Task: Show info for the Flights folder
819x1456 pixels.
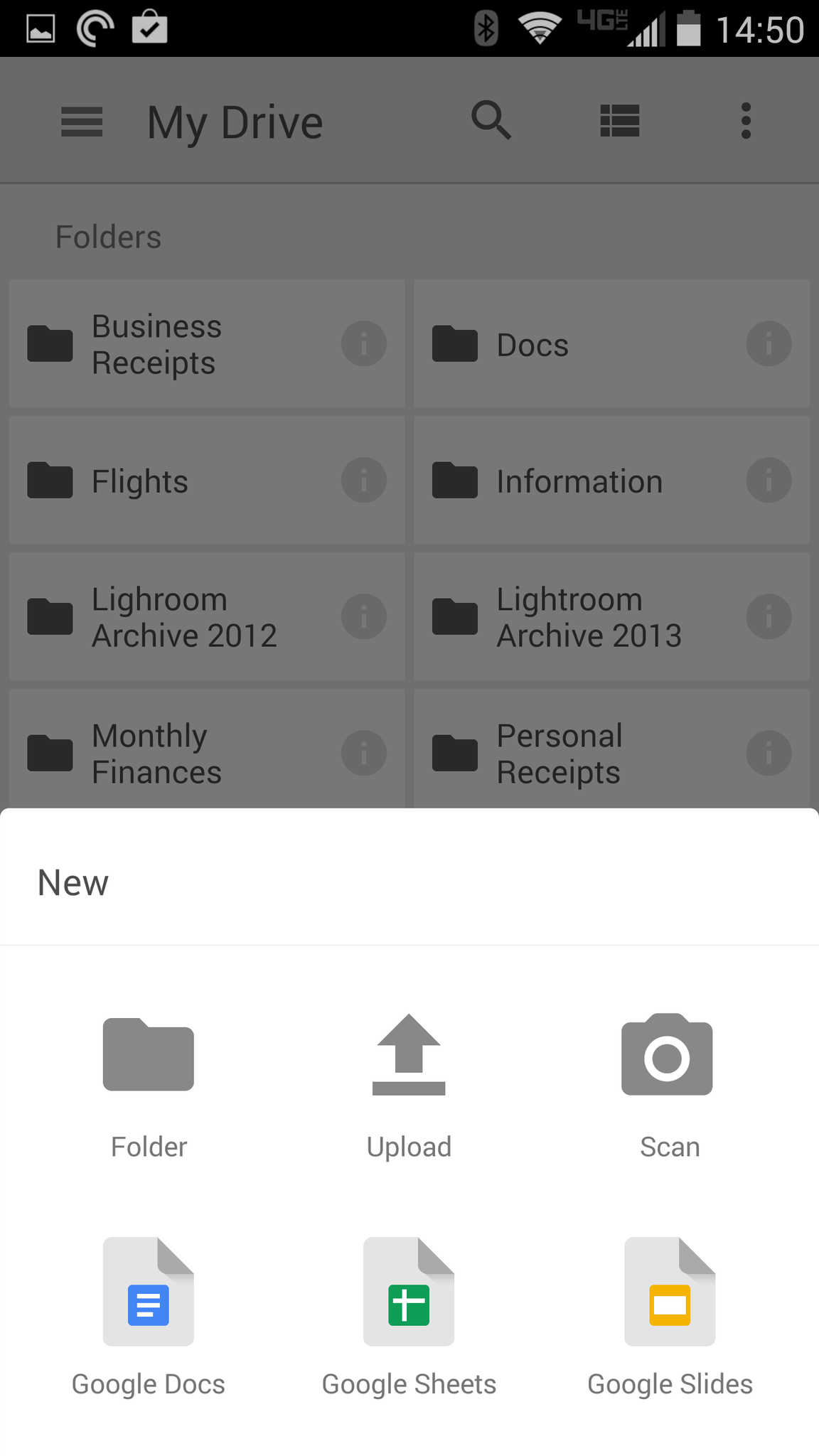Action: [x=364, y=481]
